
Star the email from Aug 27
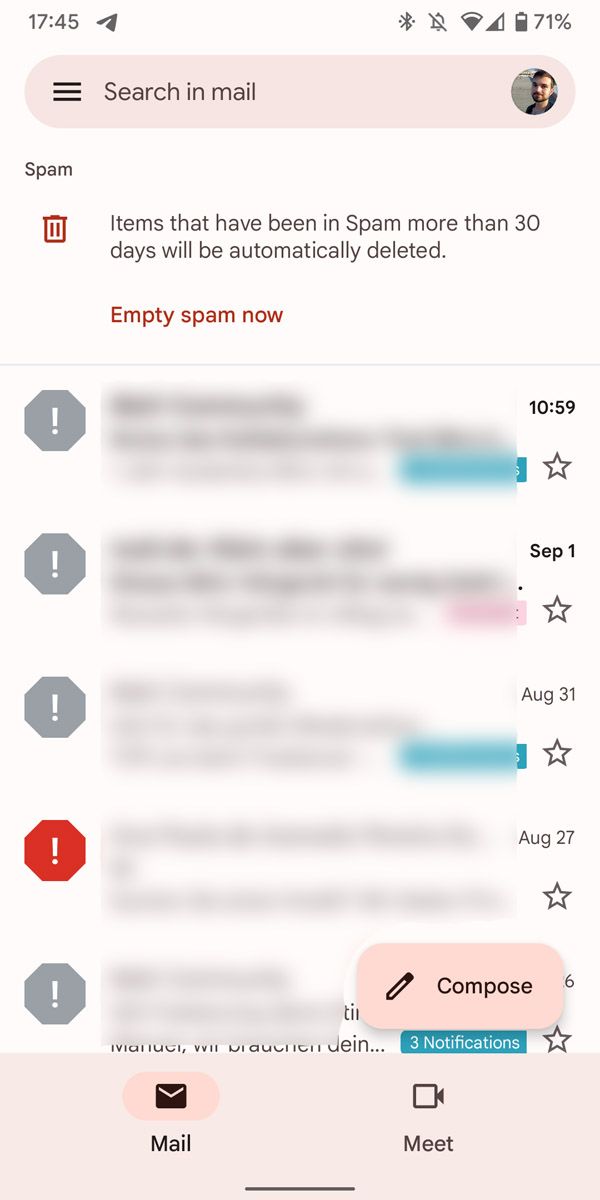coord(557,896)
